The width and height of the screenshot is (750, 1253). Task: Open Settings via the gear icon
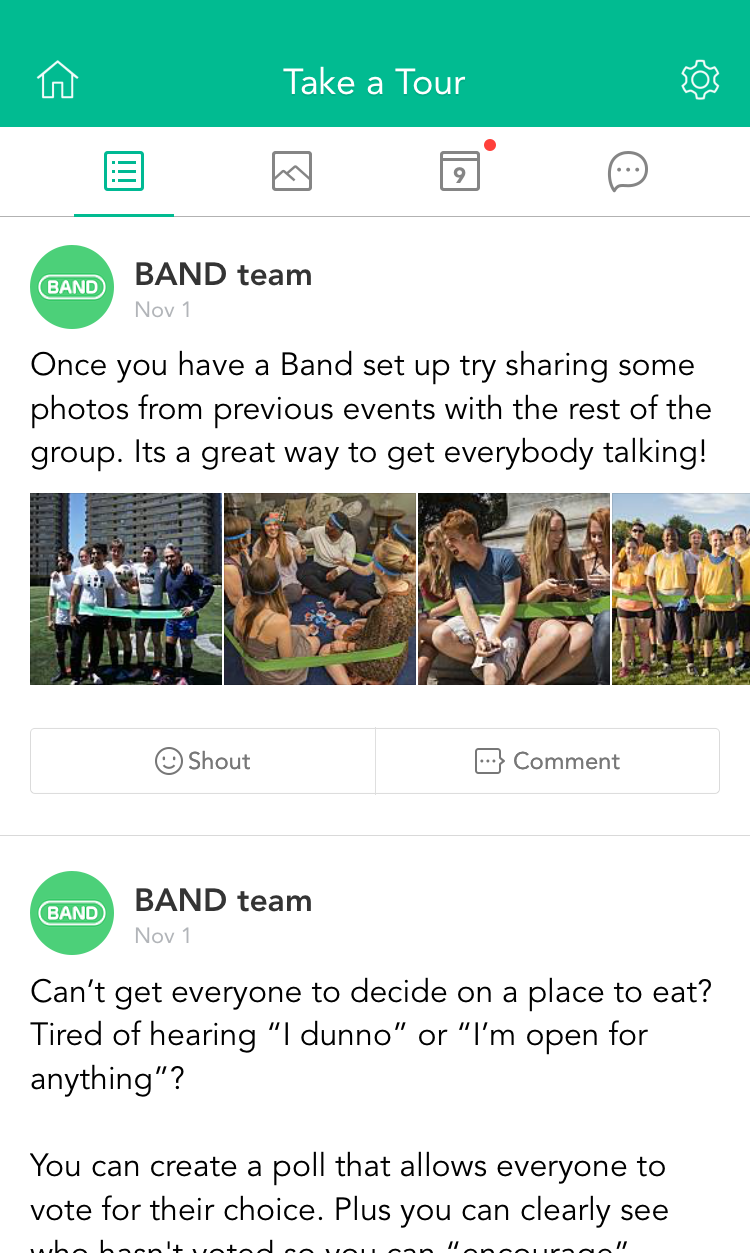(700, 79)
